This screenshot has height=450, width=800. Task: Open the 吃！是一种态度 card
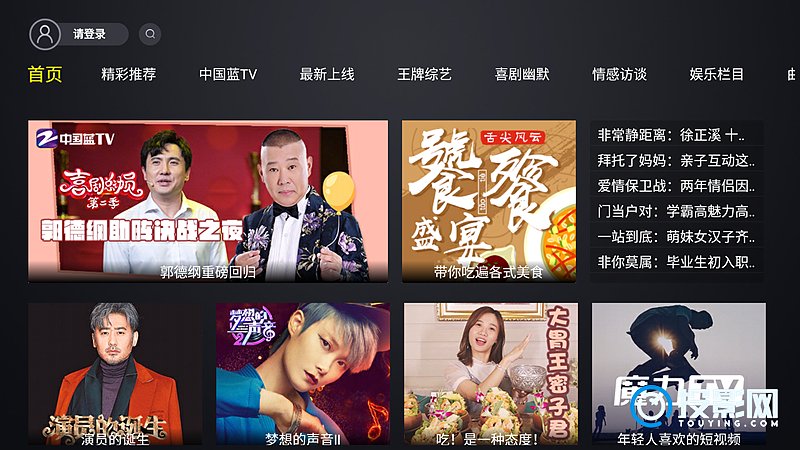(x=491, y=375)
